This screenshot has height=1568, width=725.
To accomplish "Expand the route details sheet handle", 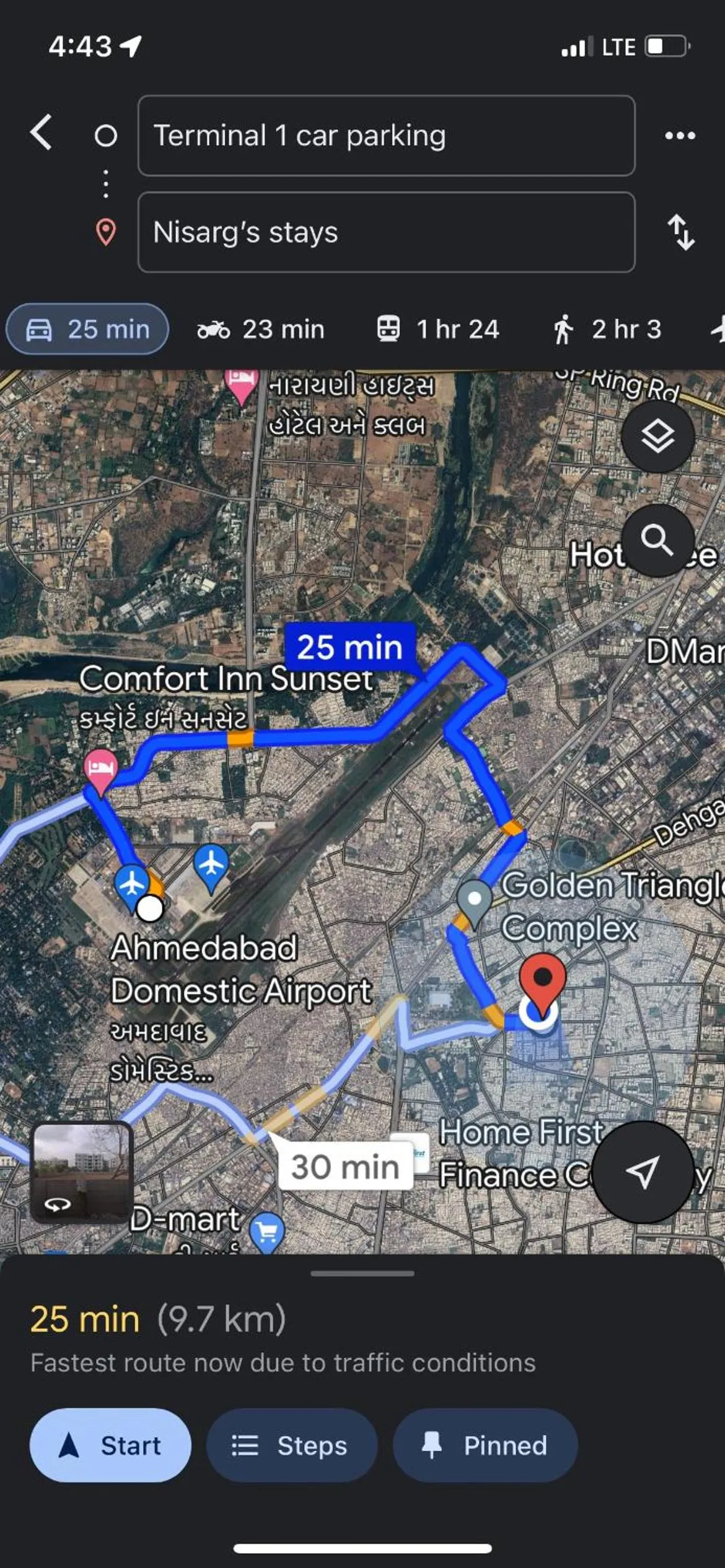I will pyautogui.click(x=362, y=1274).
